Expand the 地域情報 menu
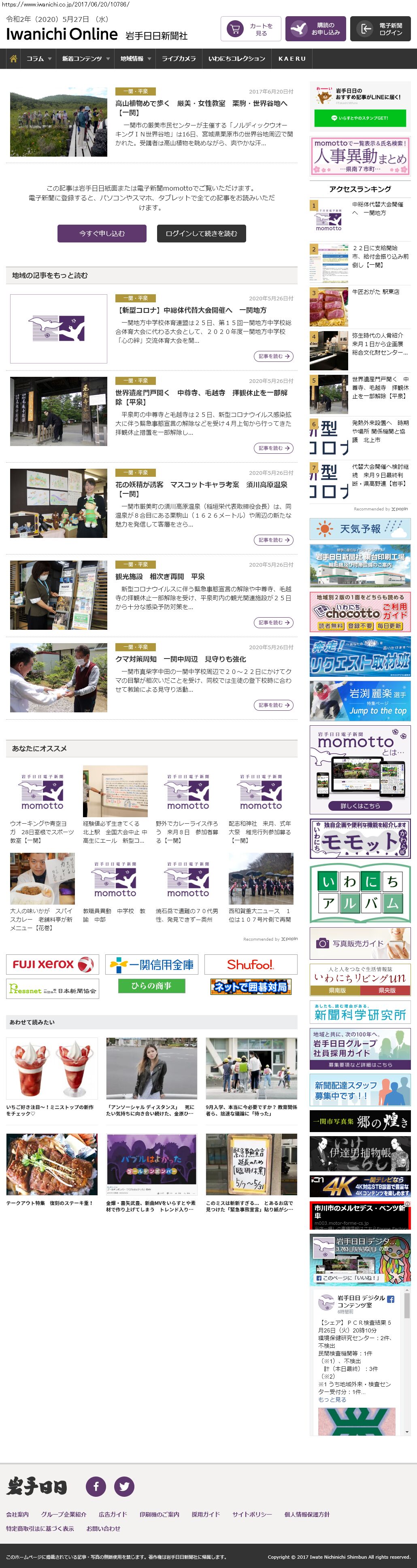The image size is (417, 1568). click(135, 58)
